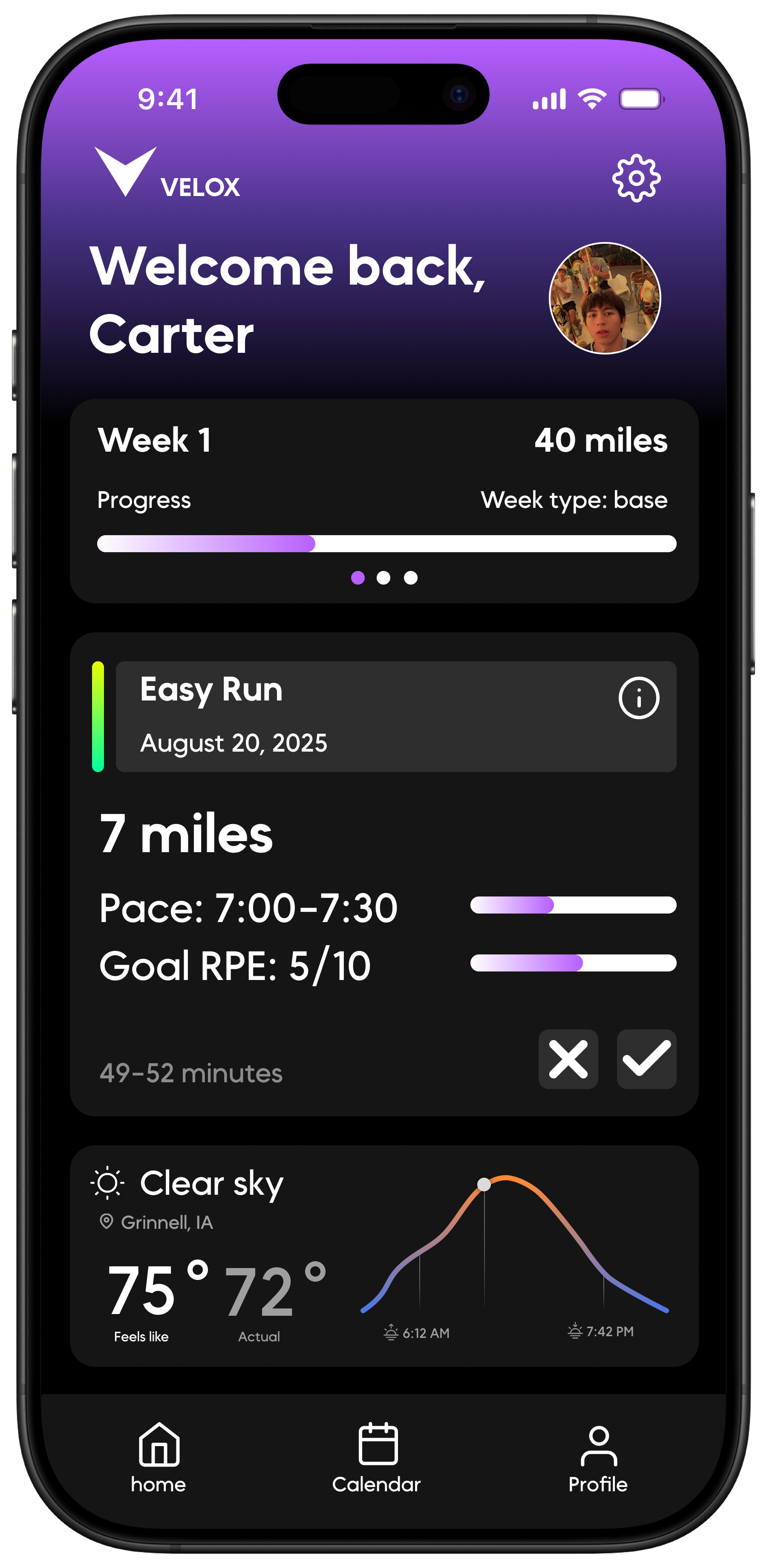Screen dimensions: 767x1568
Task: Open Carter's profile picture
Action: 605,298
